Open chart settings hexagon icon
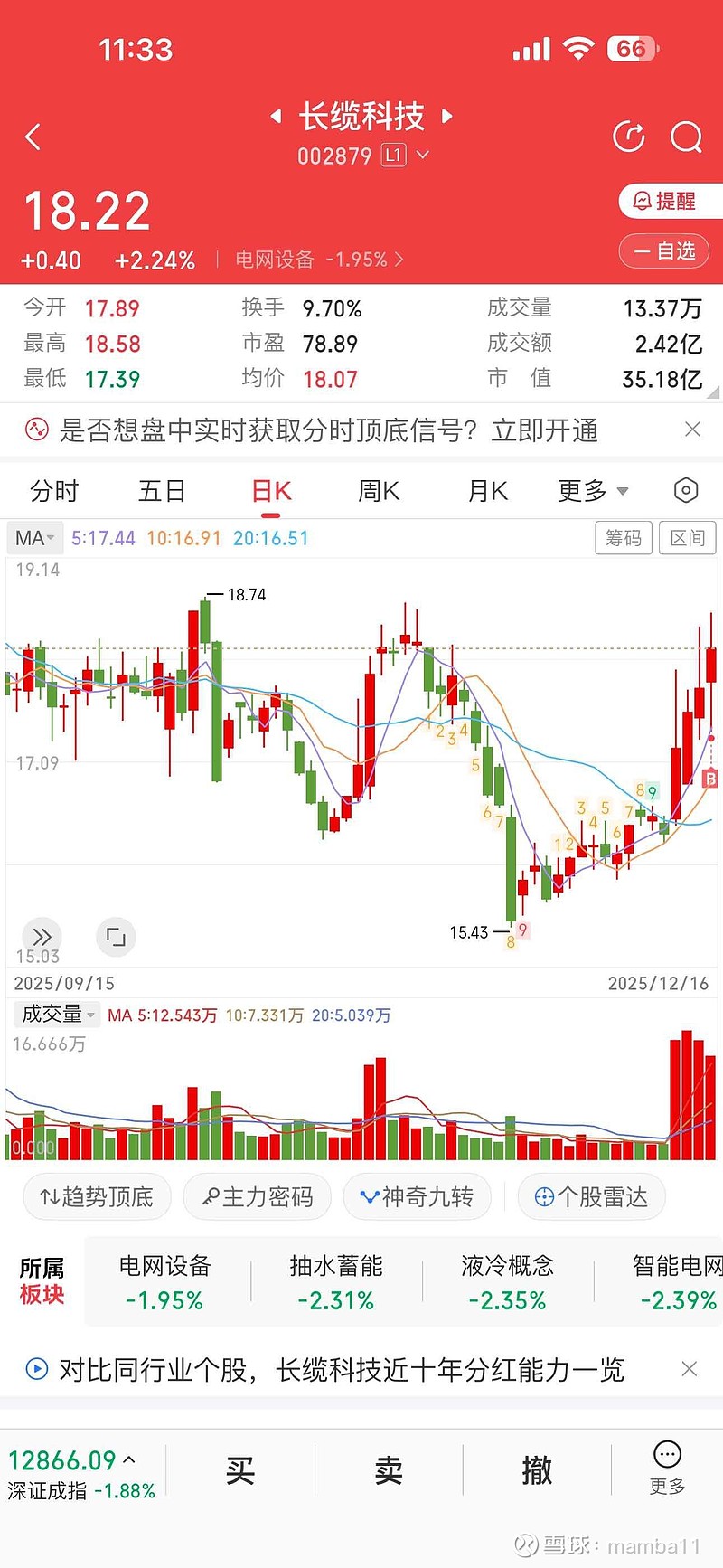The image size is (723, 1568). tap(686, 491)
